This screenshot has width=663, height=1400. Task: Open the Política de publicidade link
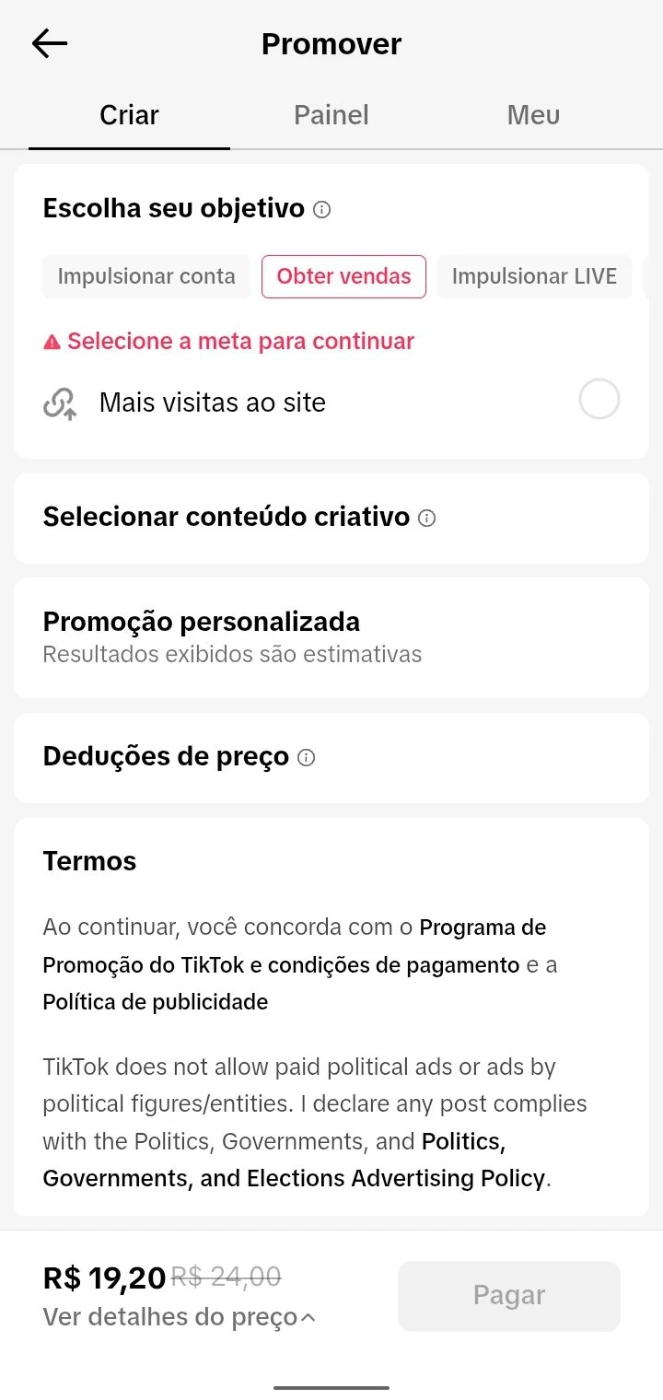tap(155, 1002)
